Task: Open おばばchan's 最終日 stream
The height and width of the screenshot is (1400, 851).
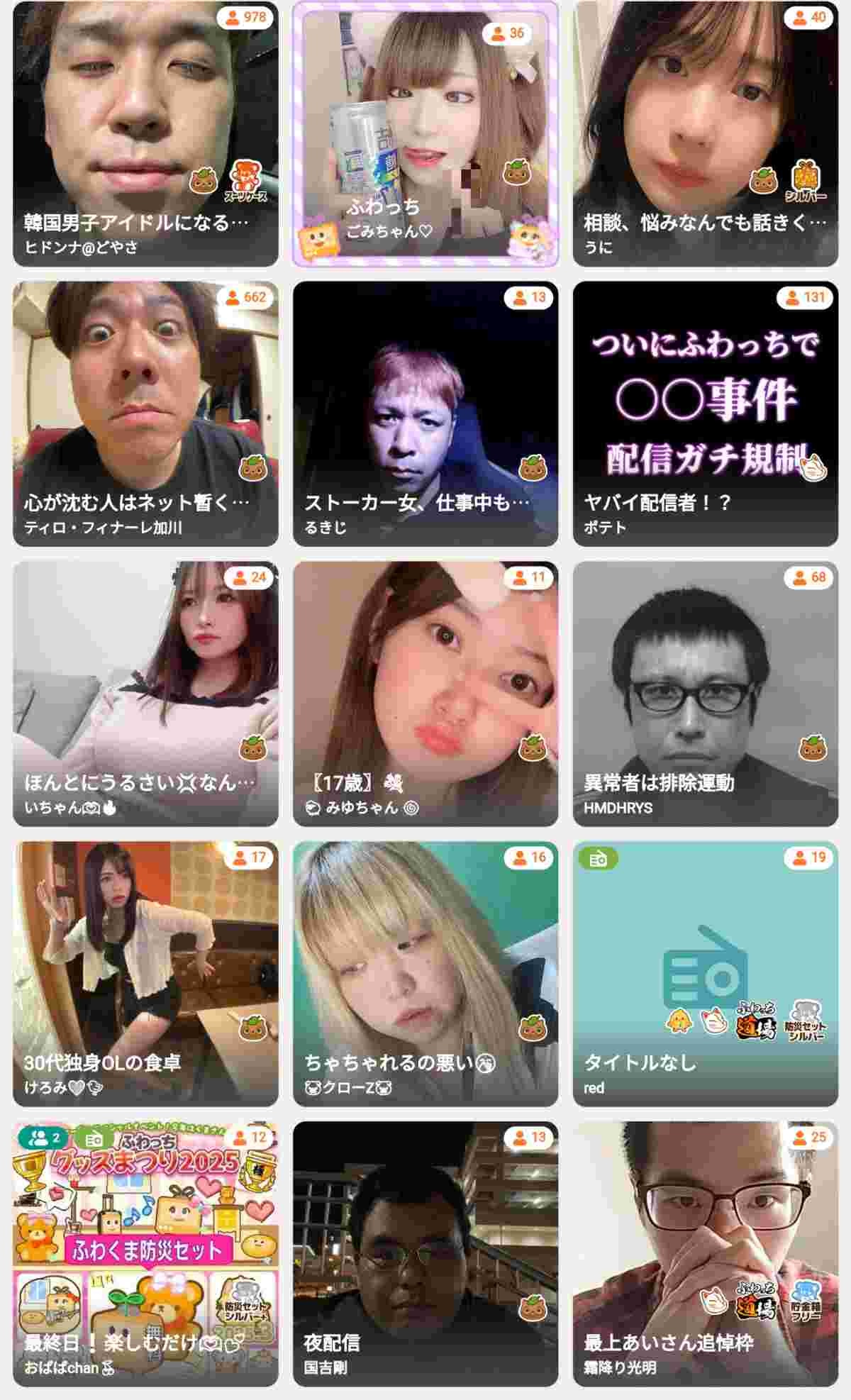Action: coord(145,1254)
